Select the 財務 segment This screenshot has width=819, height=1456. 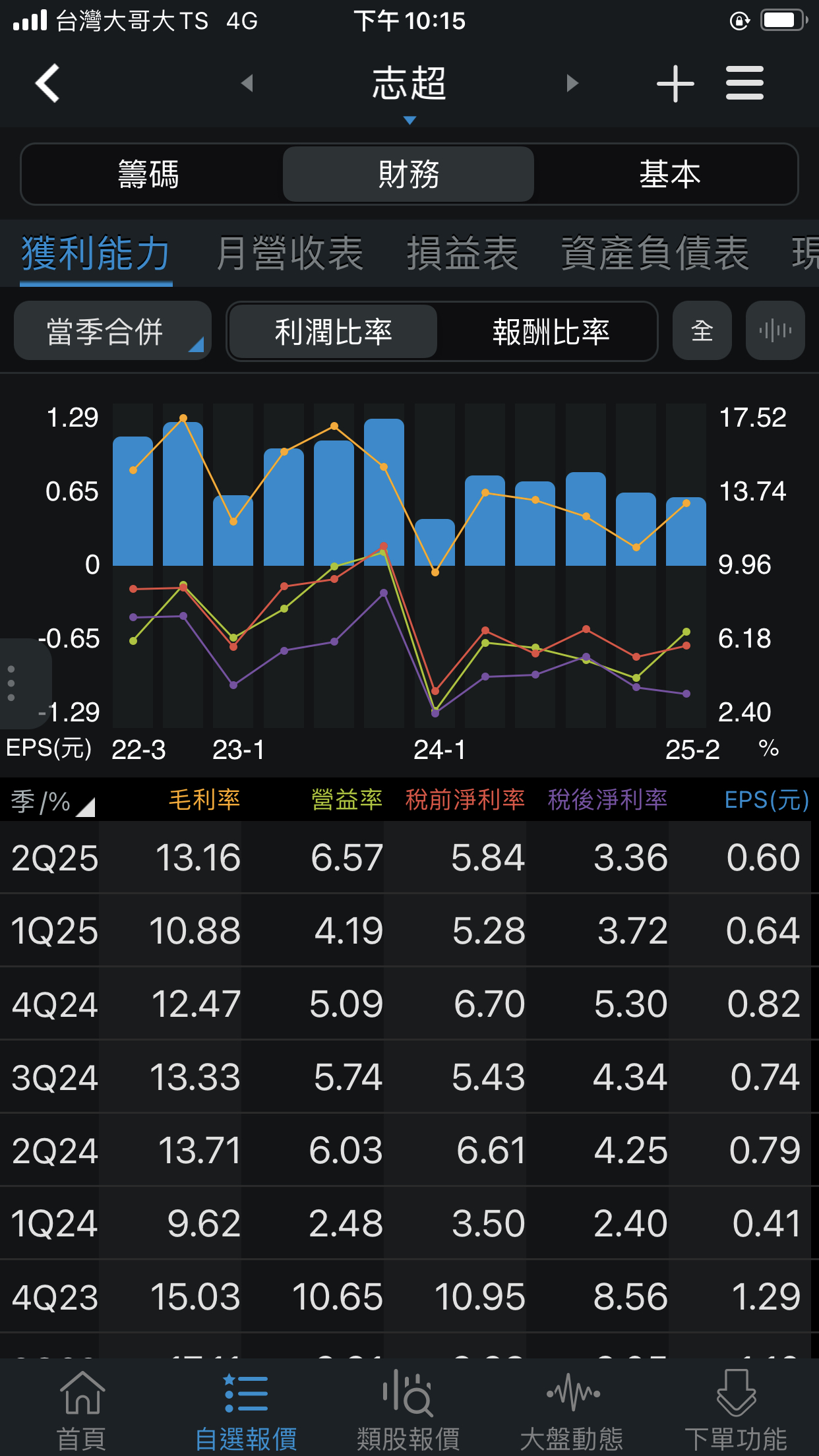click(x=408, y=175)
